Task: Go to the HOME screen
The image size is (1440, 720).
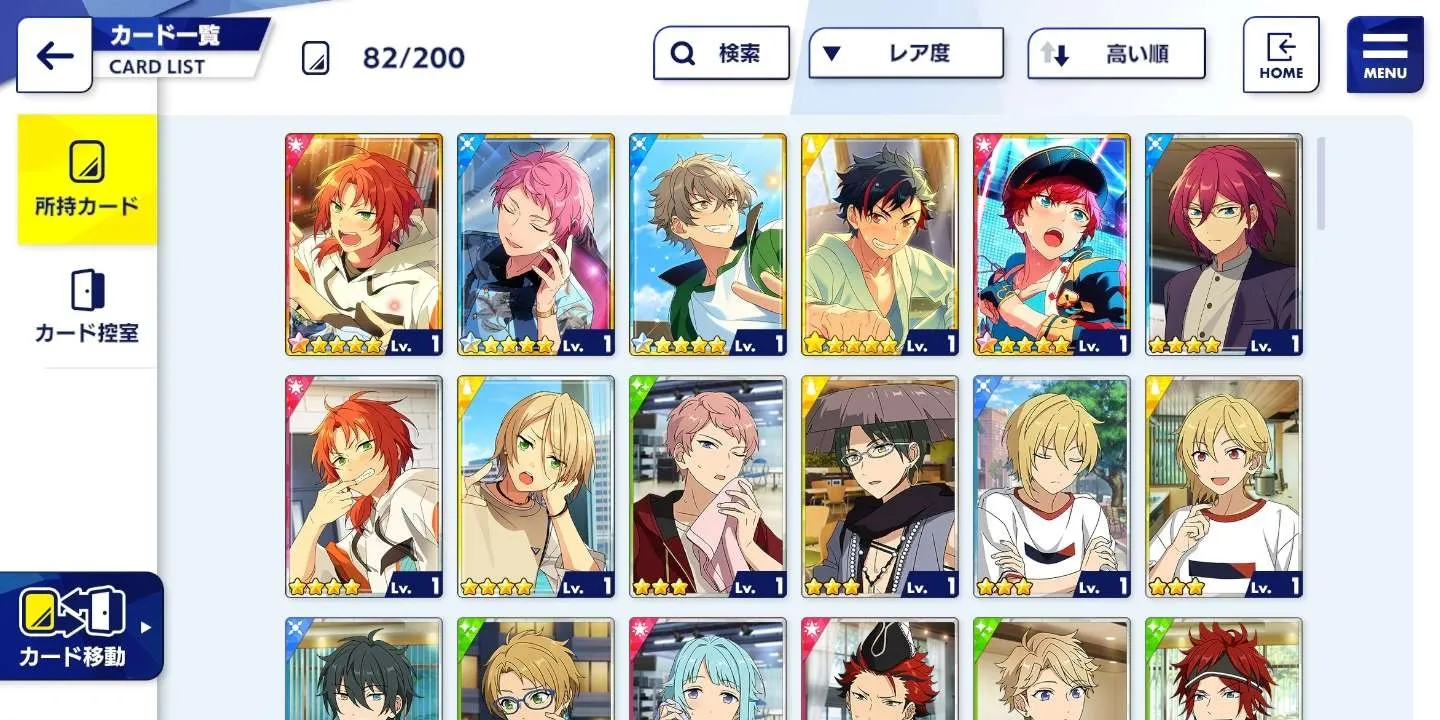Action: coord(1280,56)
